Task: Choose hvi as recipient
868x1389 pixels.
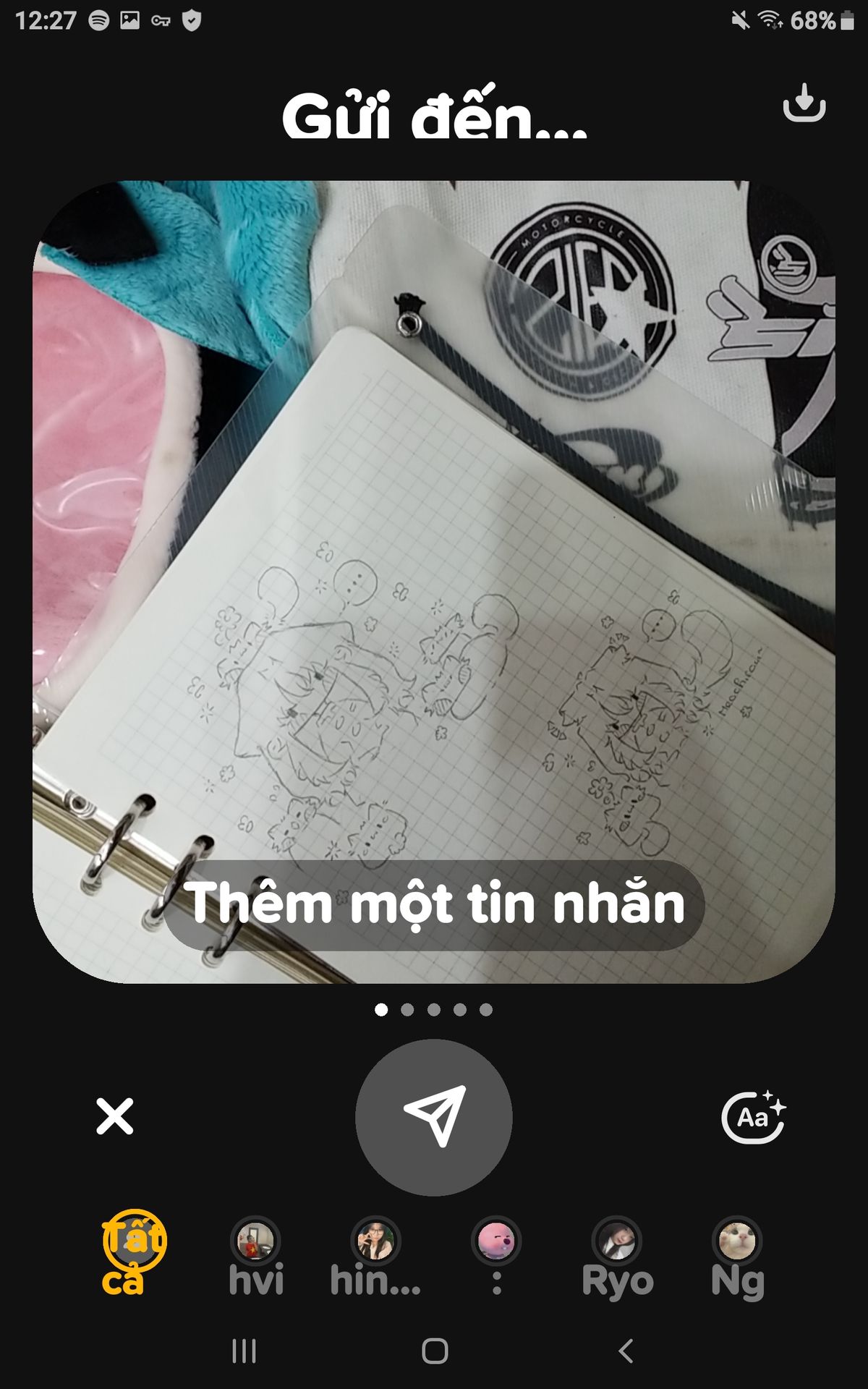Action: [256, 1257]
